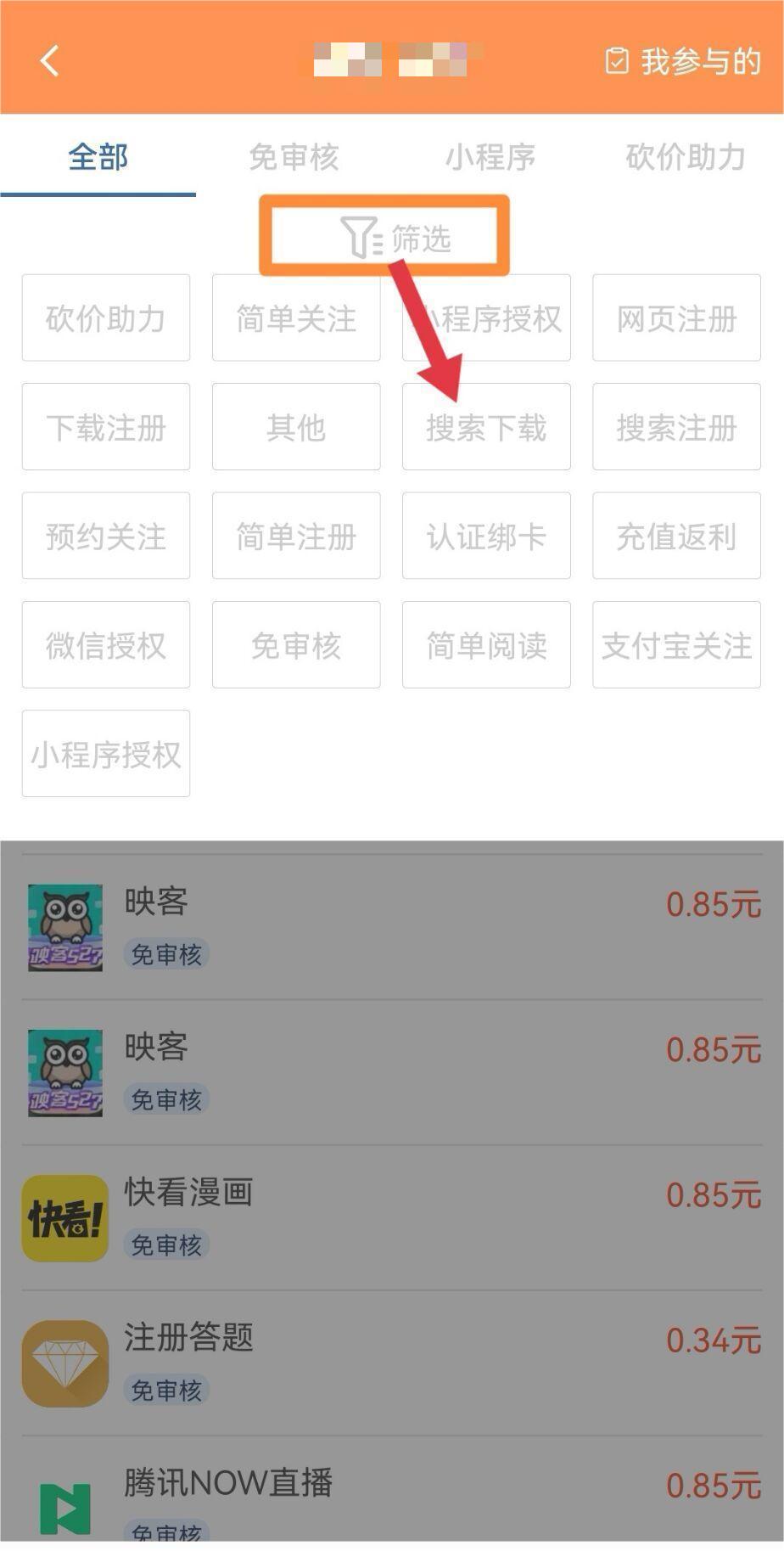Toggle the 支付宝关注 filter tag

point(675,645)
